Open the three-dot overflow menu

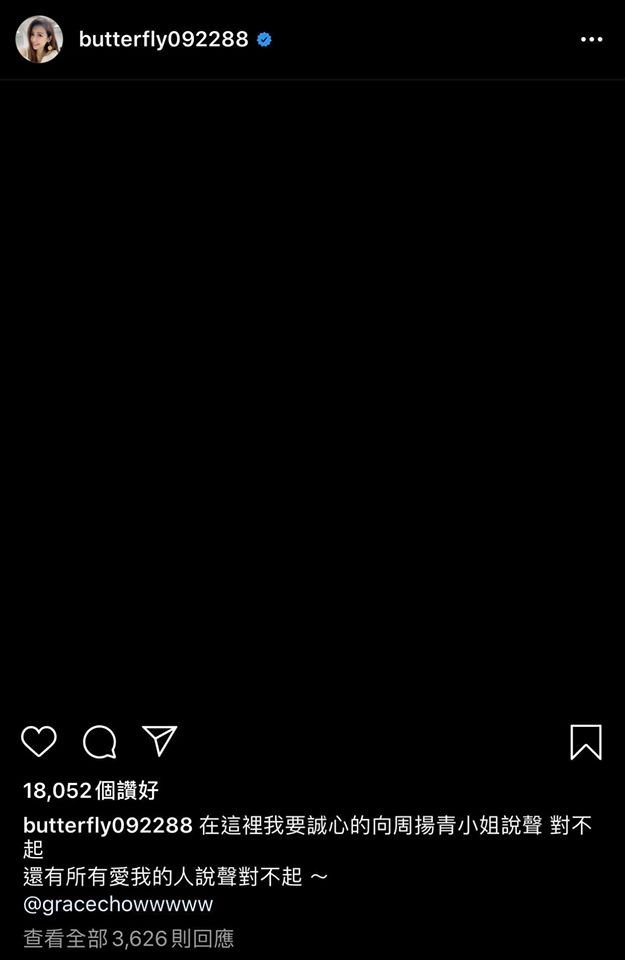(x=591, y=40)
